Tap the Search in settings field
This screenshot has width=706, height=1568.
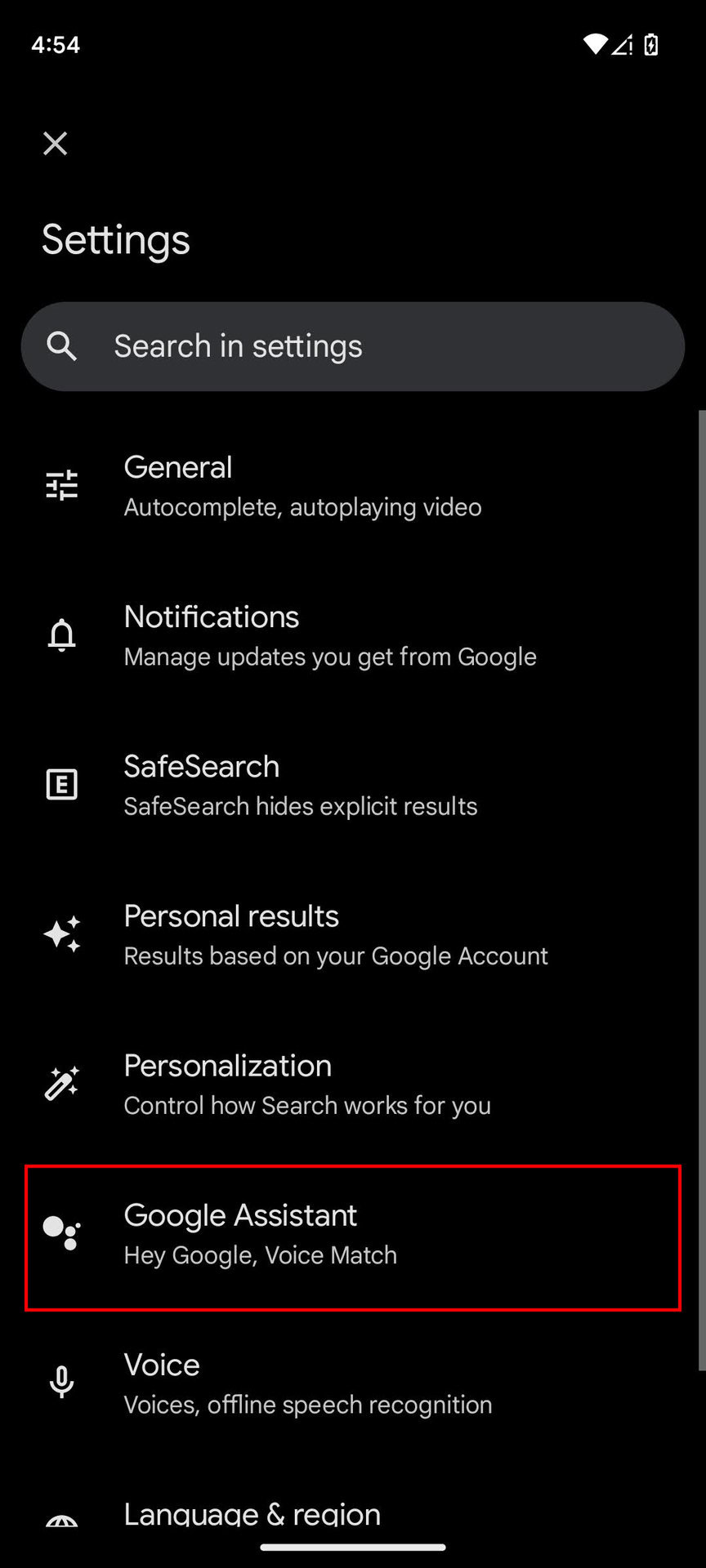[x=353, y=346]
